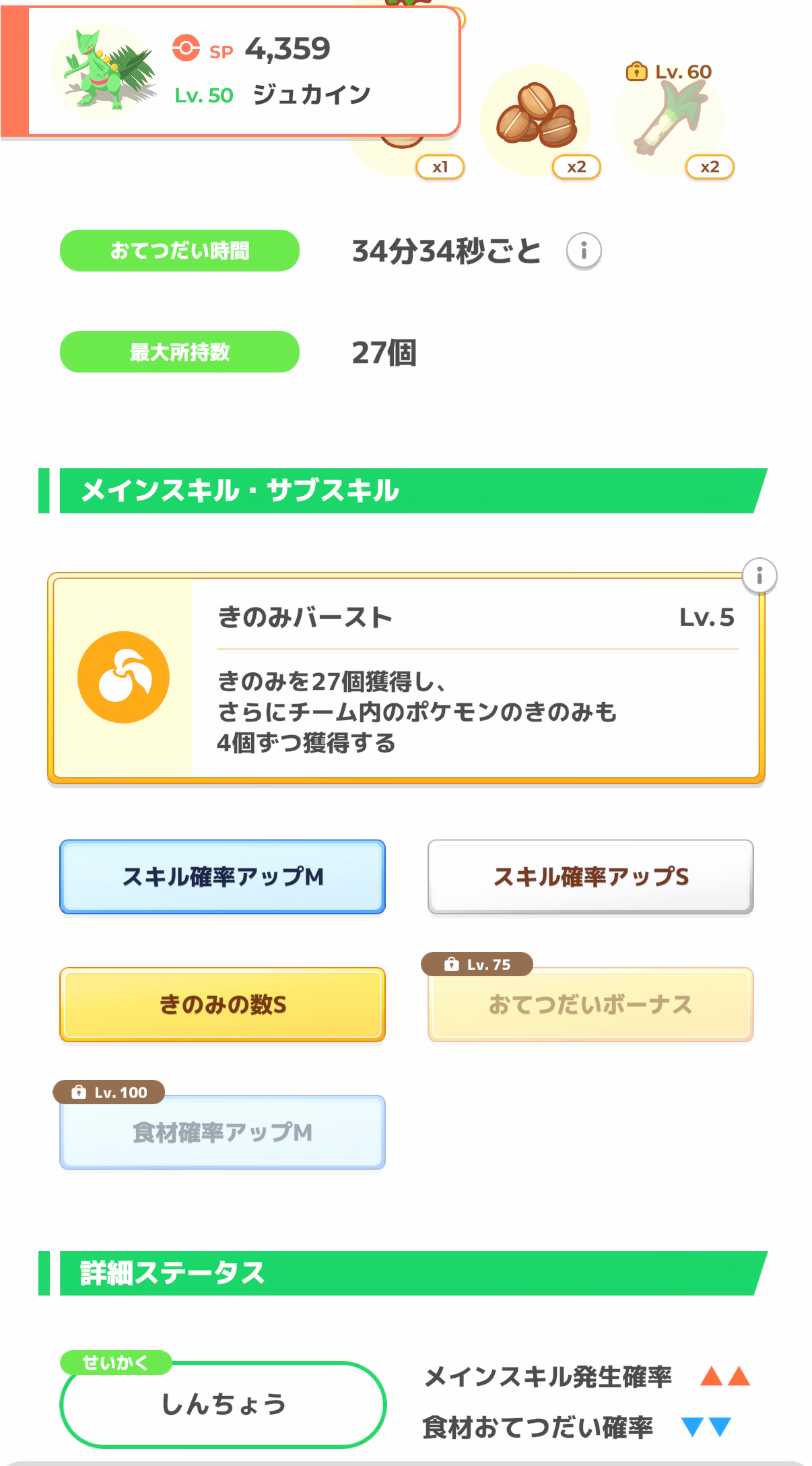Tap the berry skill icon in きのみバースト panel
Image resolution: width=812 pixels, height=1466 pixels.
pos(123,676)
